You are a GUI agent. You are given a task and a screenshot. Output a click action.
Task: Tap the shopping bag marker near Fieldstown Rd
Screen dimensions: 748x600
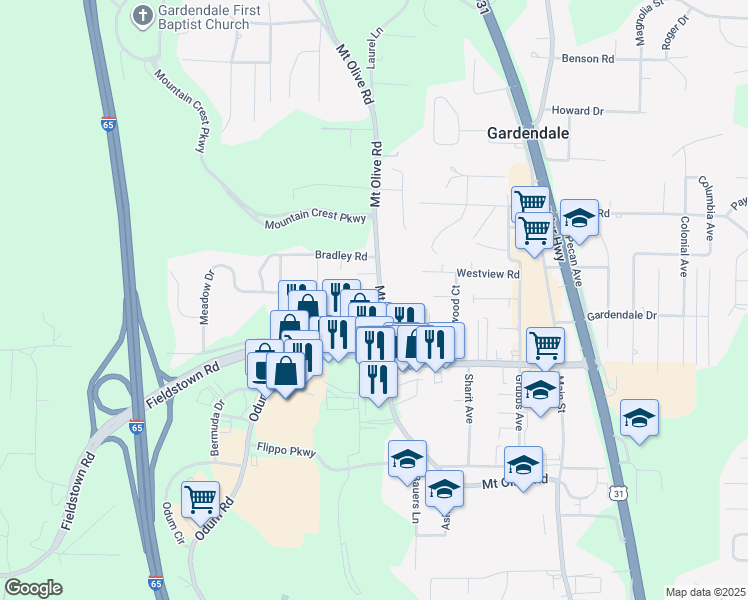[286, 372]
